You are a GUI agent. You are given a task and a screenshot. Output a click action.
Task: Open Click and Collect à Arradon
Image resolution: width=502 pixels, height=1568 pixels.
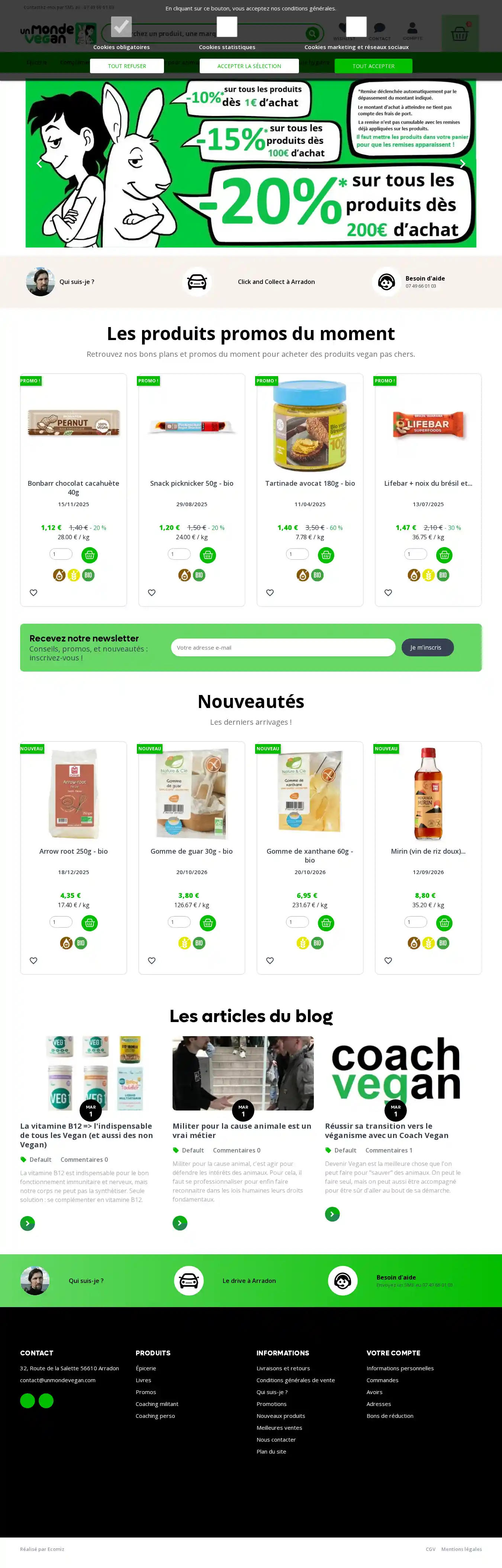[276, 282]
